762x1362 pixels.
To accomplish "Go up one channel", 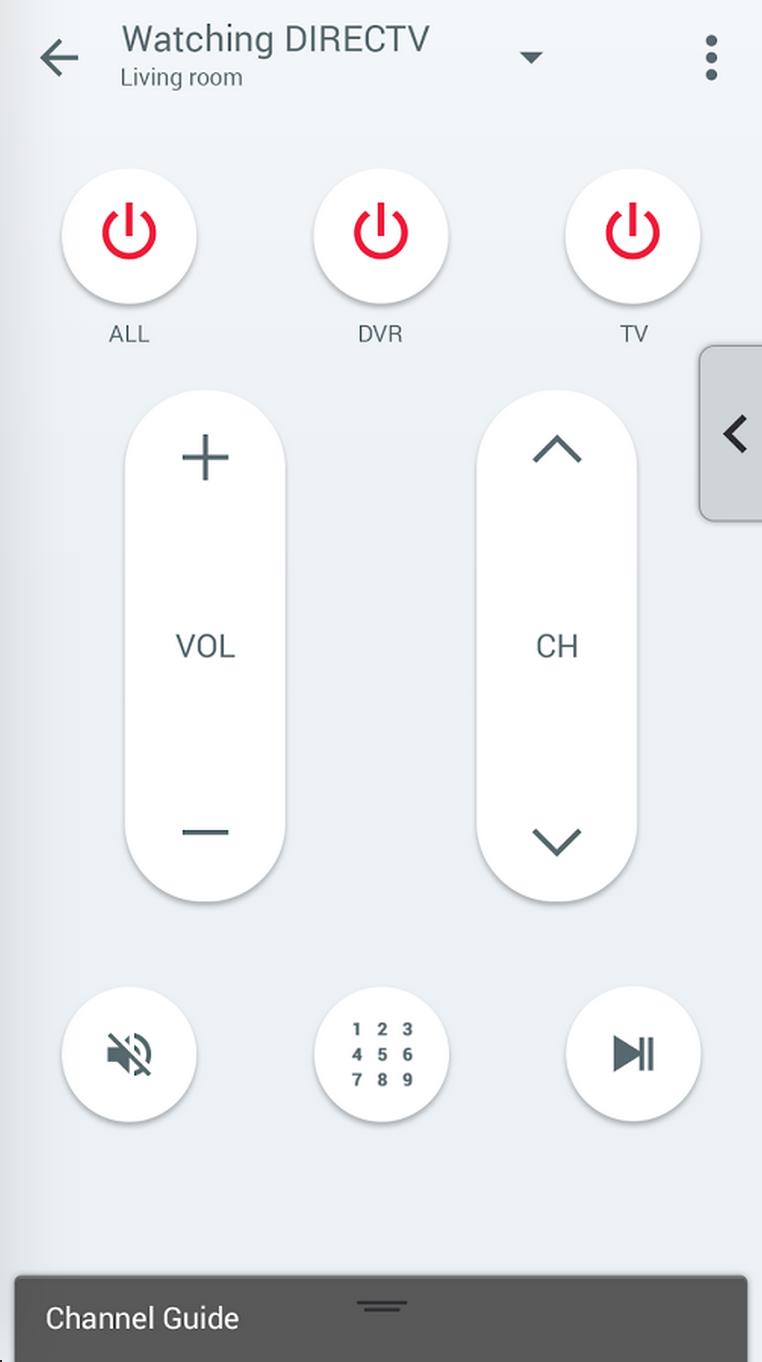I will (x=557, y=450).
